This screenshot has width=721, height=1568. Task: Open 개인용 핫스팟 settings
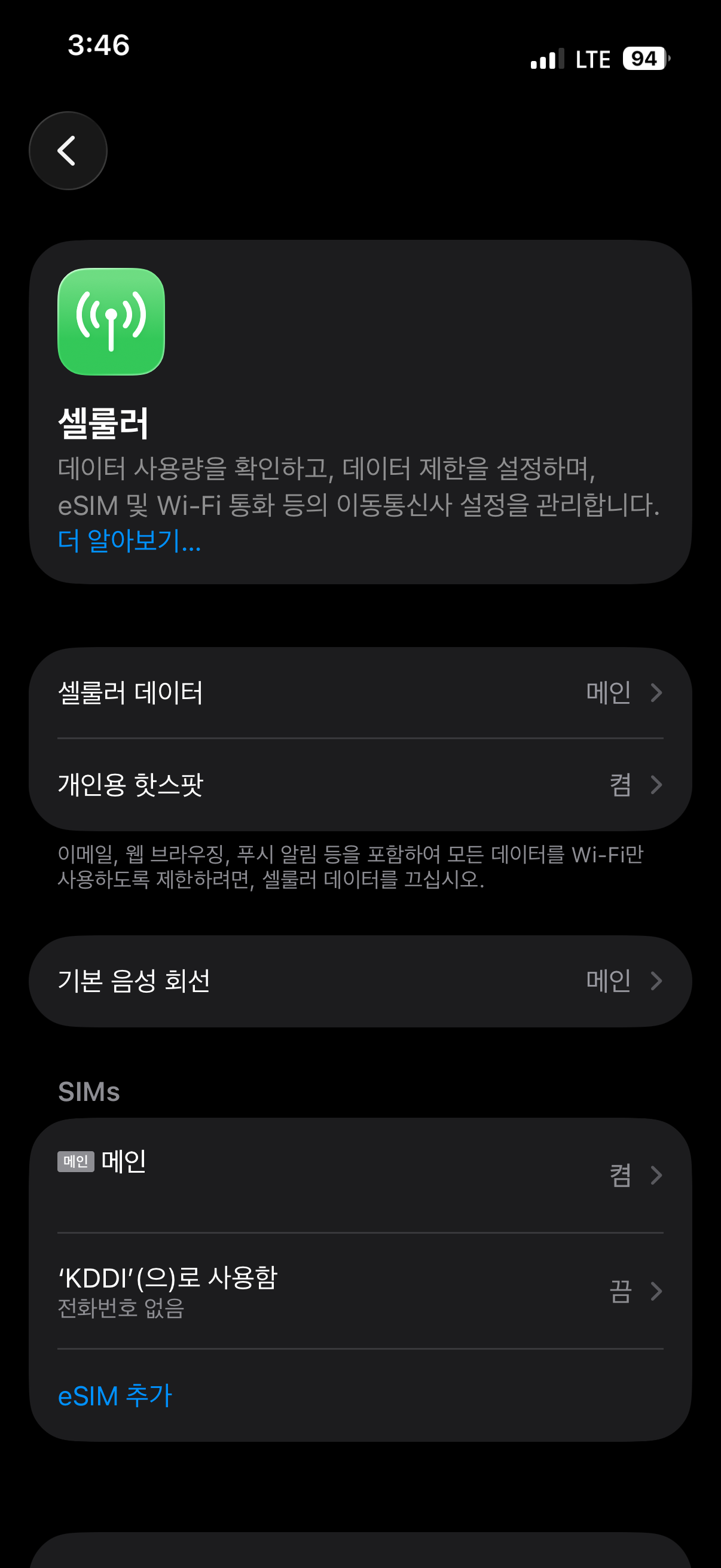click(360, 785)
